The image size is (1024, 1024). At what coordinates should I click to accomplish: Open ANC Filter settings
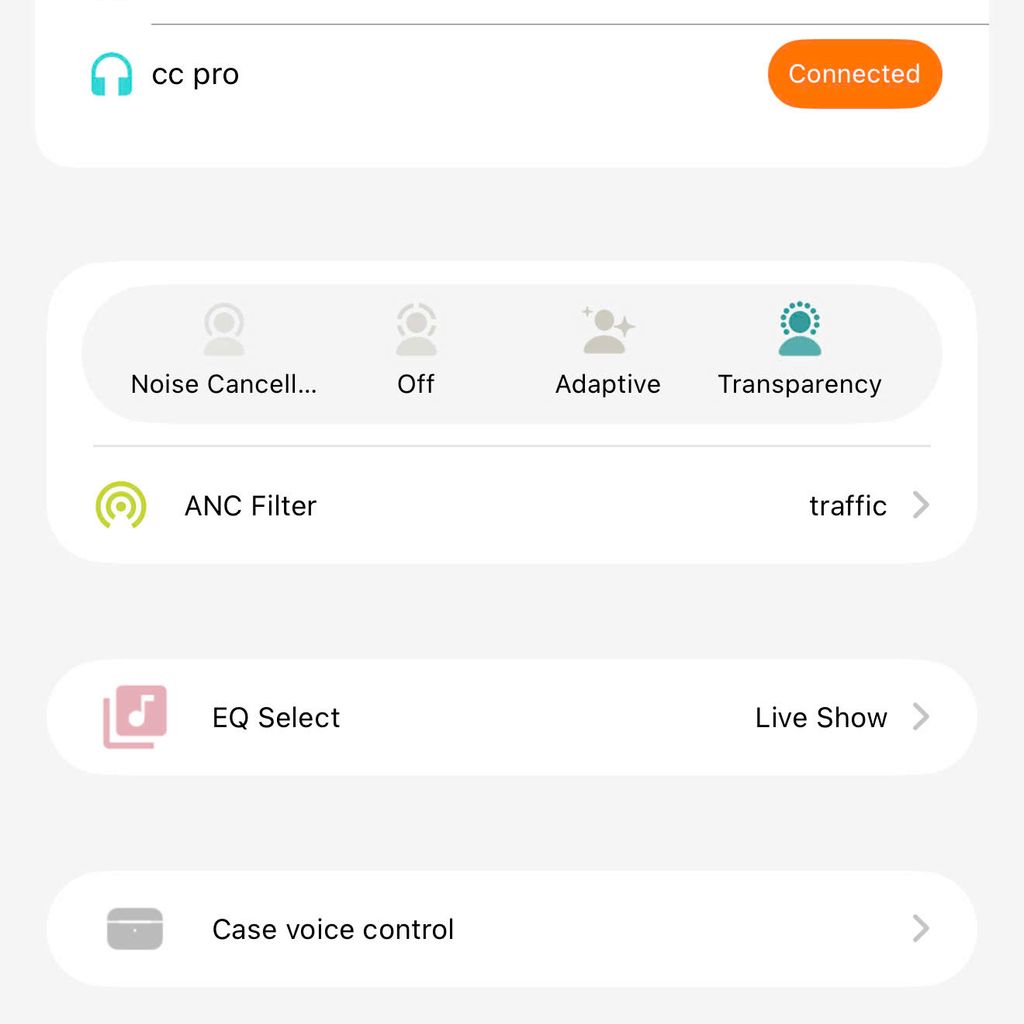tap(512, 506)
